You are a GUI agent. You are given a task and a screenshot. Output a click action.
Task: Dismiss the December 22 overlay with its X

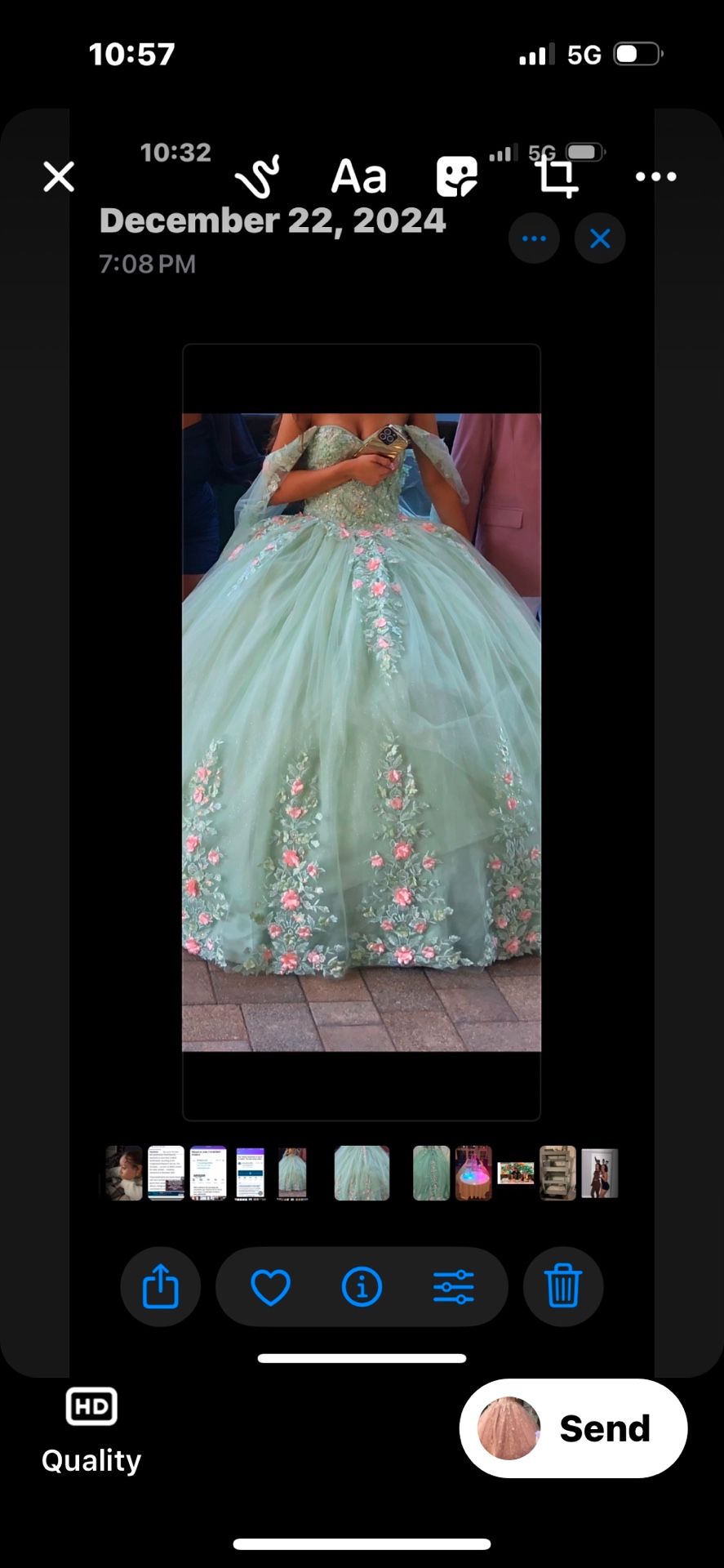(x=600, y=238)
